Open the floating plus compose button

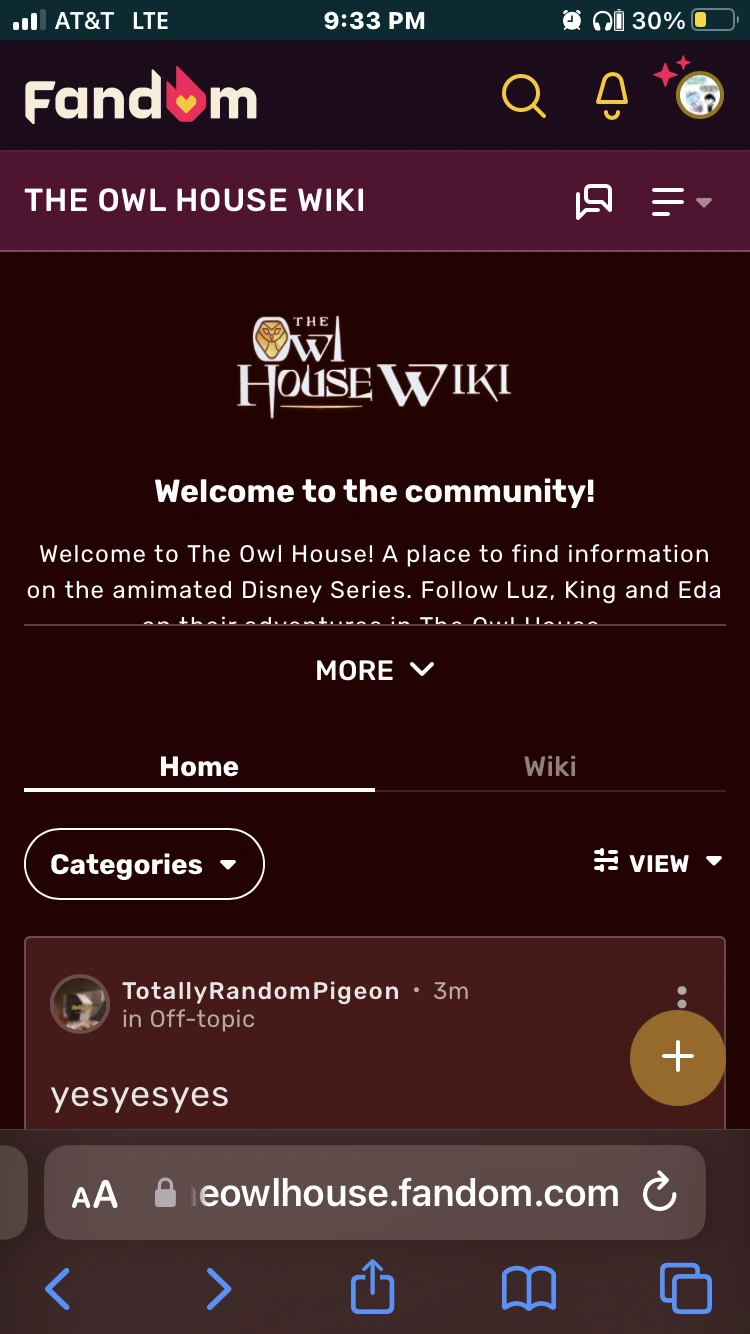678,1057
